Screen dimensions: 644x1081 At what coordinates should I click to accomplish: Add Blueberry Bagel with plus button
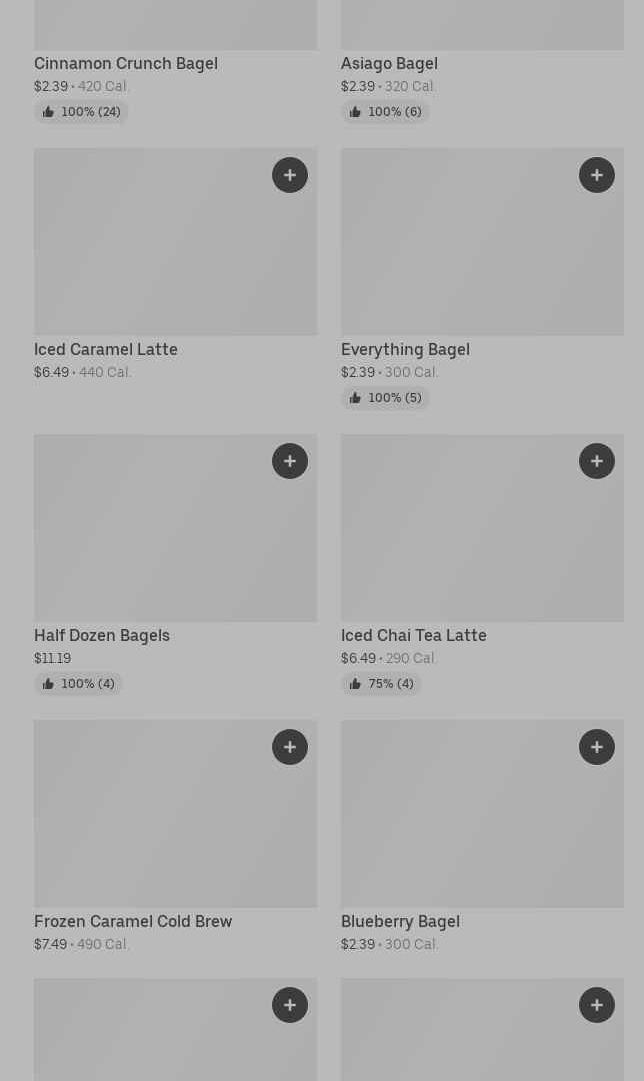596,747
